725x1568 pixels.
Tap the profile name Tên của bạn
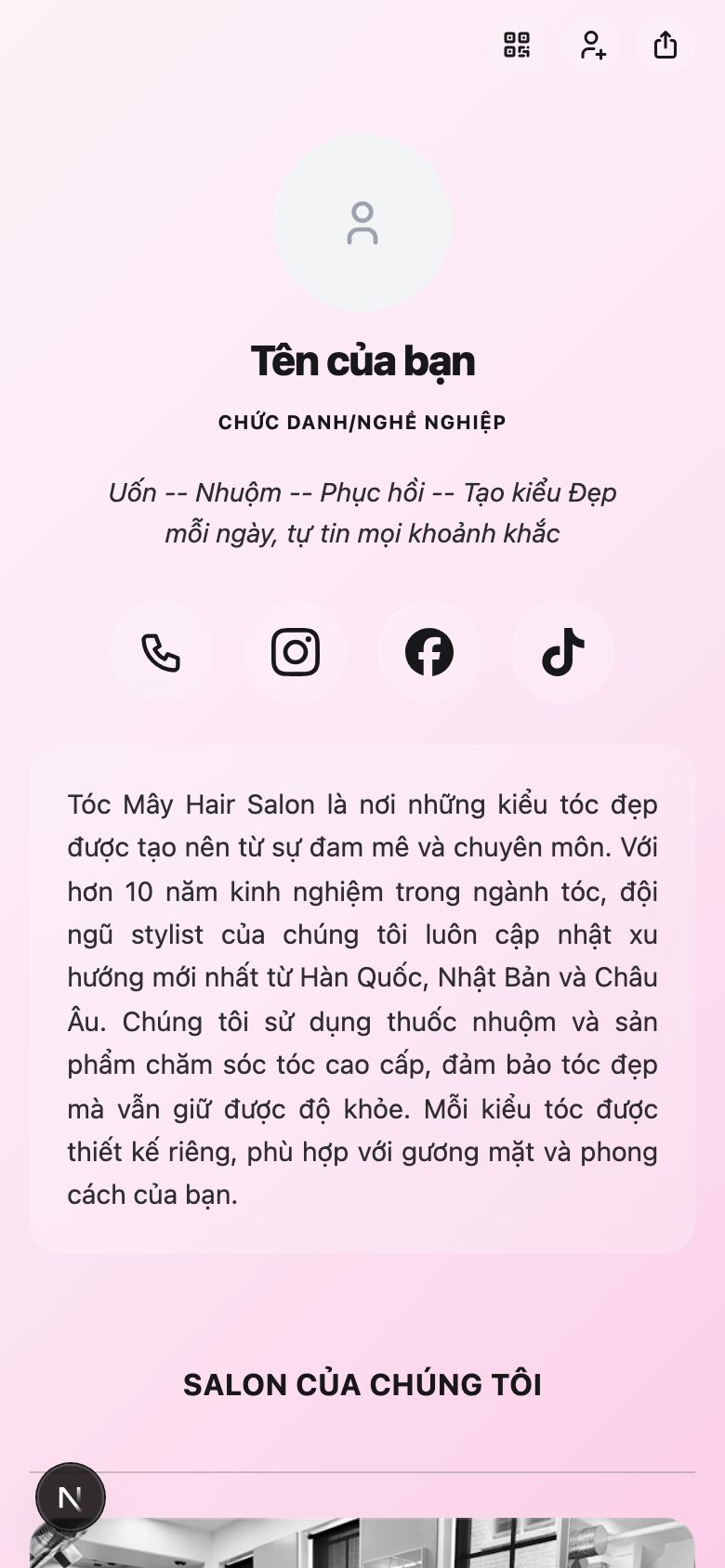click(x=362, y=361)
